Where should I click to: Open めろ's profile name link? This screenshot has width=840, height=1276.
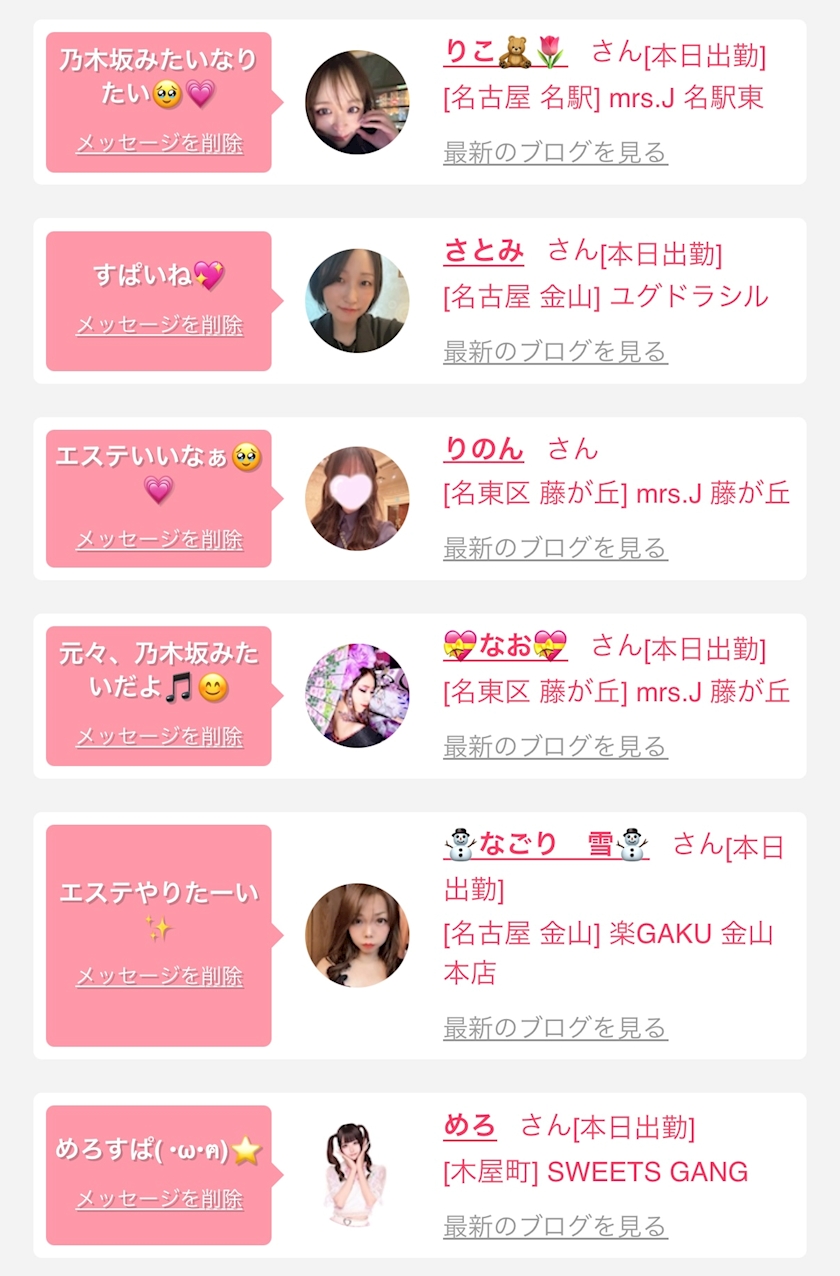(470, 1126)
